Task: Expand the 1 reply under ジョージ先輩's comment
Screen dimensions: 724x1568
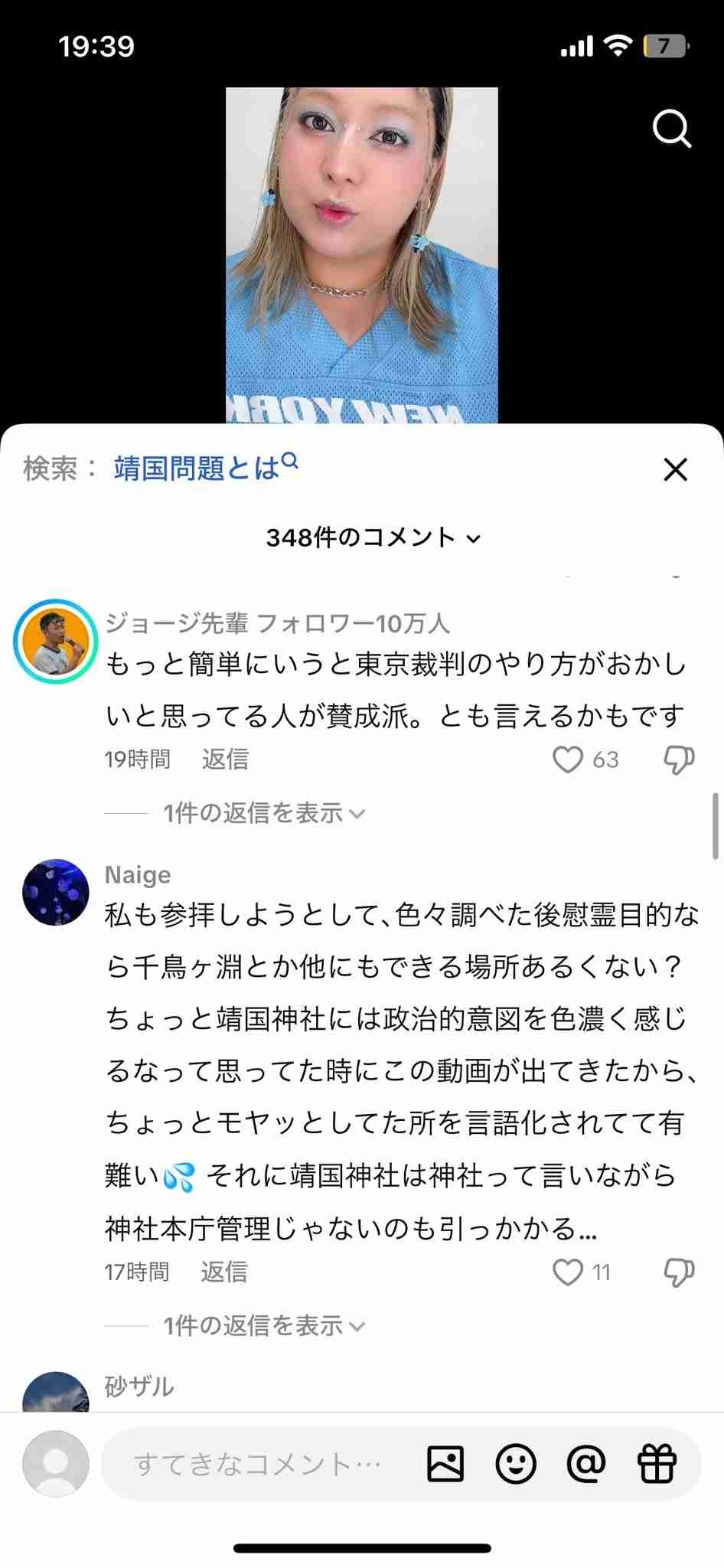Action: pyautogui.click(x=263, y=813)
